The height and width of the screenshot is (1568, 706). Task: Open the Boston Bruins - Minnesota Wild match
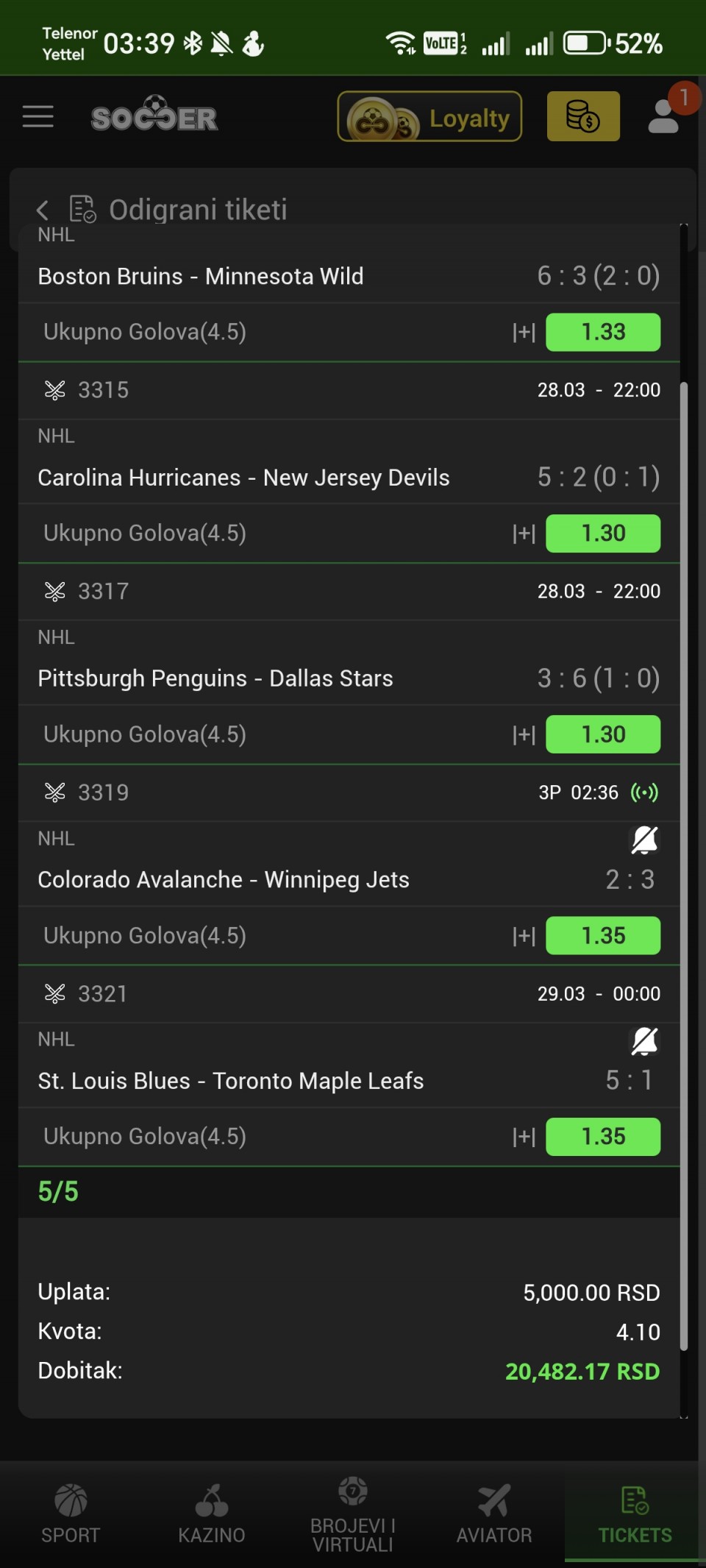[201, 277]
